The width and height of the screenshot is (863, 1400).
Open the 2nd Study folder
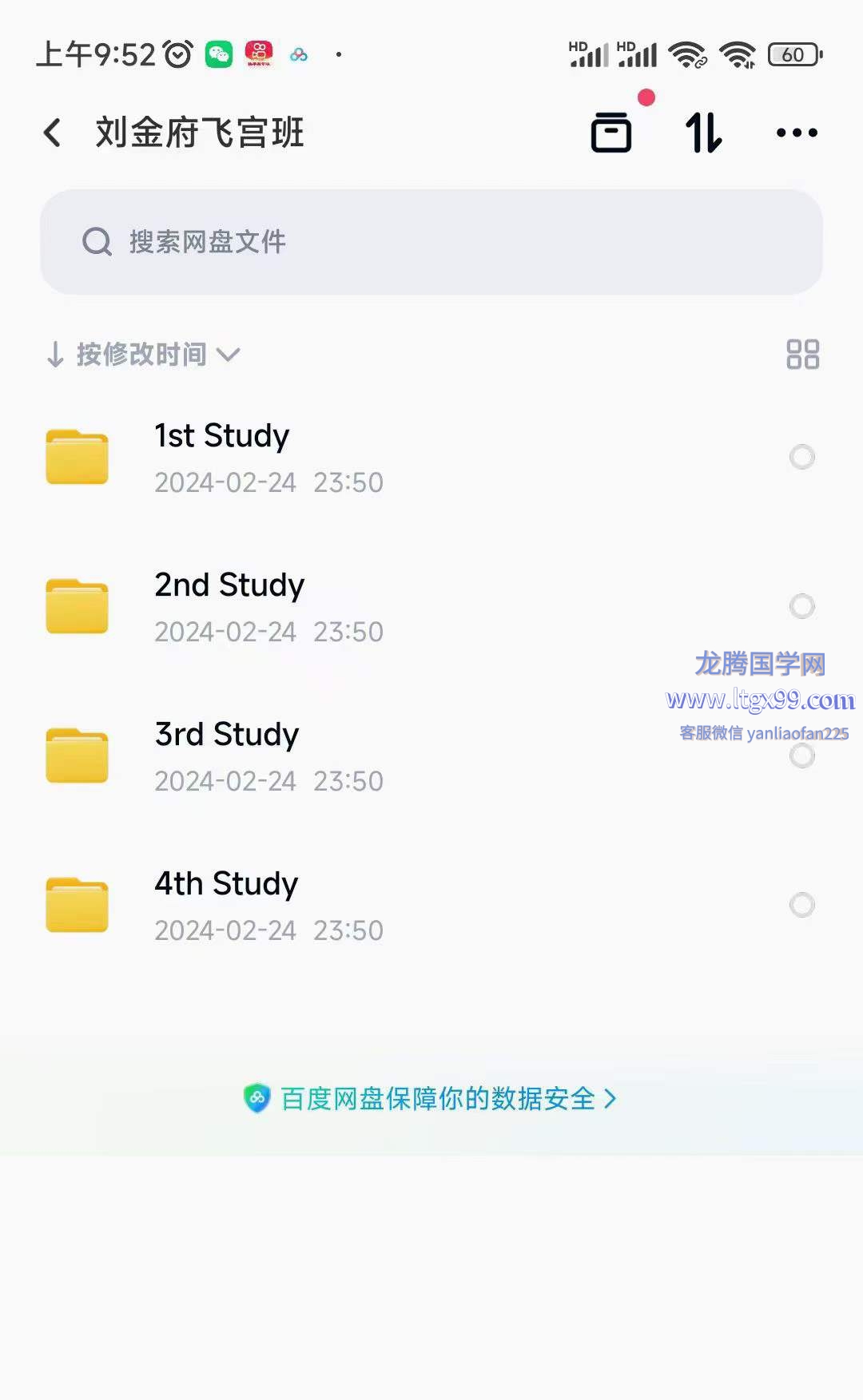230,606
